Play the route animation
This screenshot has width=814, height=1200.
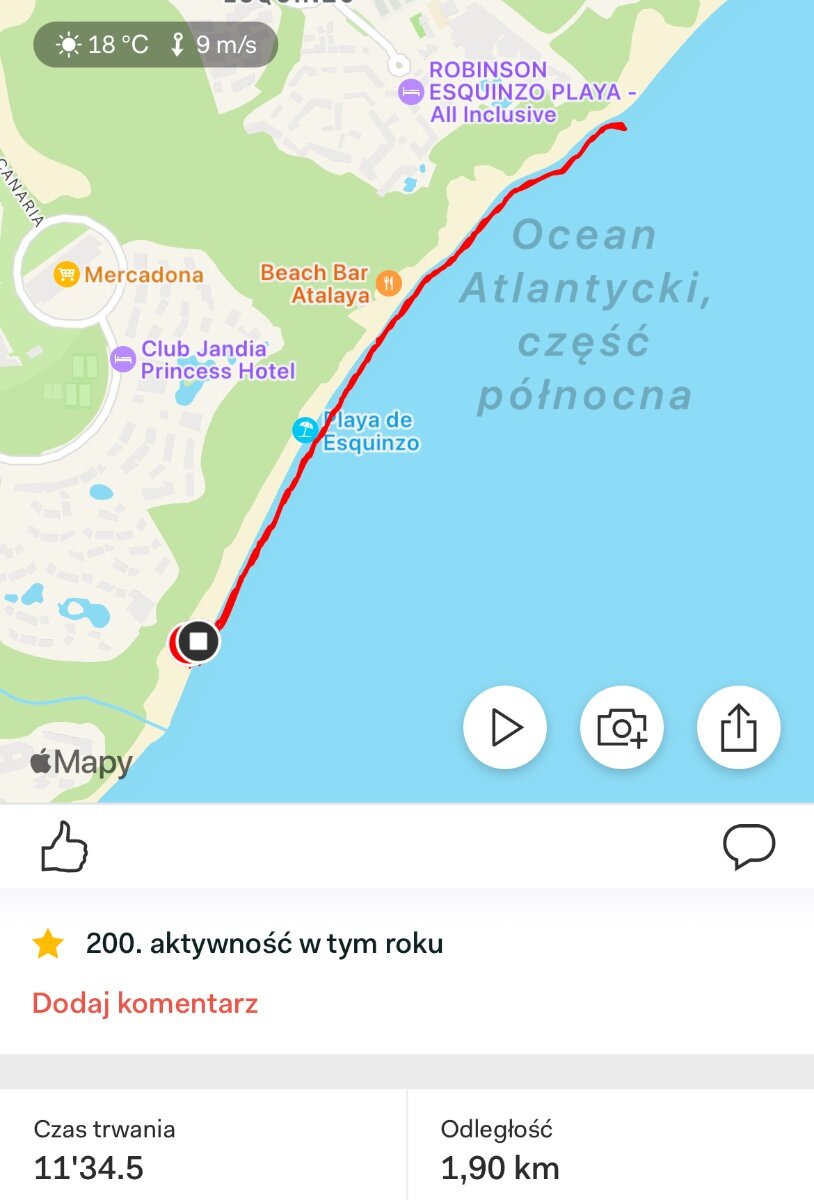coord(505,728)
